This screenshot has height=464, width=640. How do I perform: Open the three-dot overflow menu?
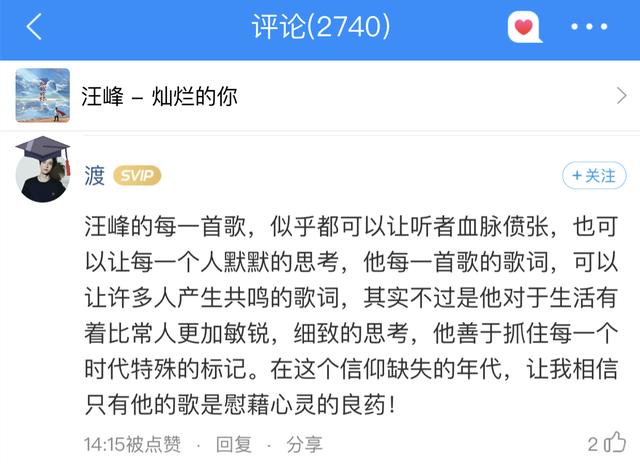pos(589,27)
